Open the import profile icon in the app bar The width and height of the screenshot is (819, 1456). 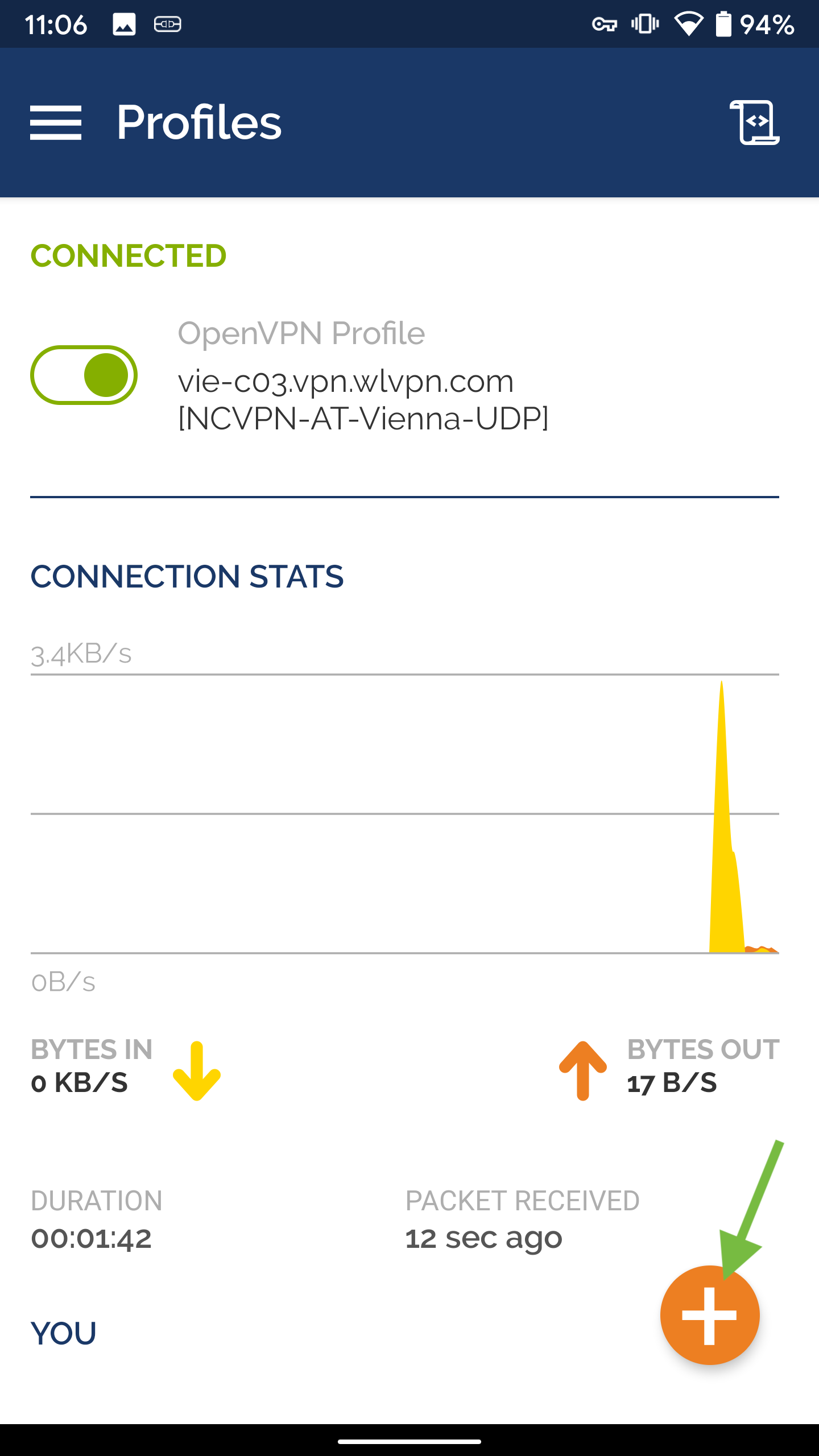tap(755, 122)
